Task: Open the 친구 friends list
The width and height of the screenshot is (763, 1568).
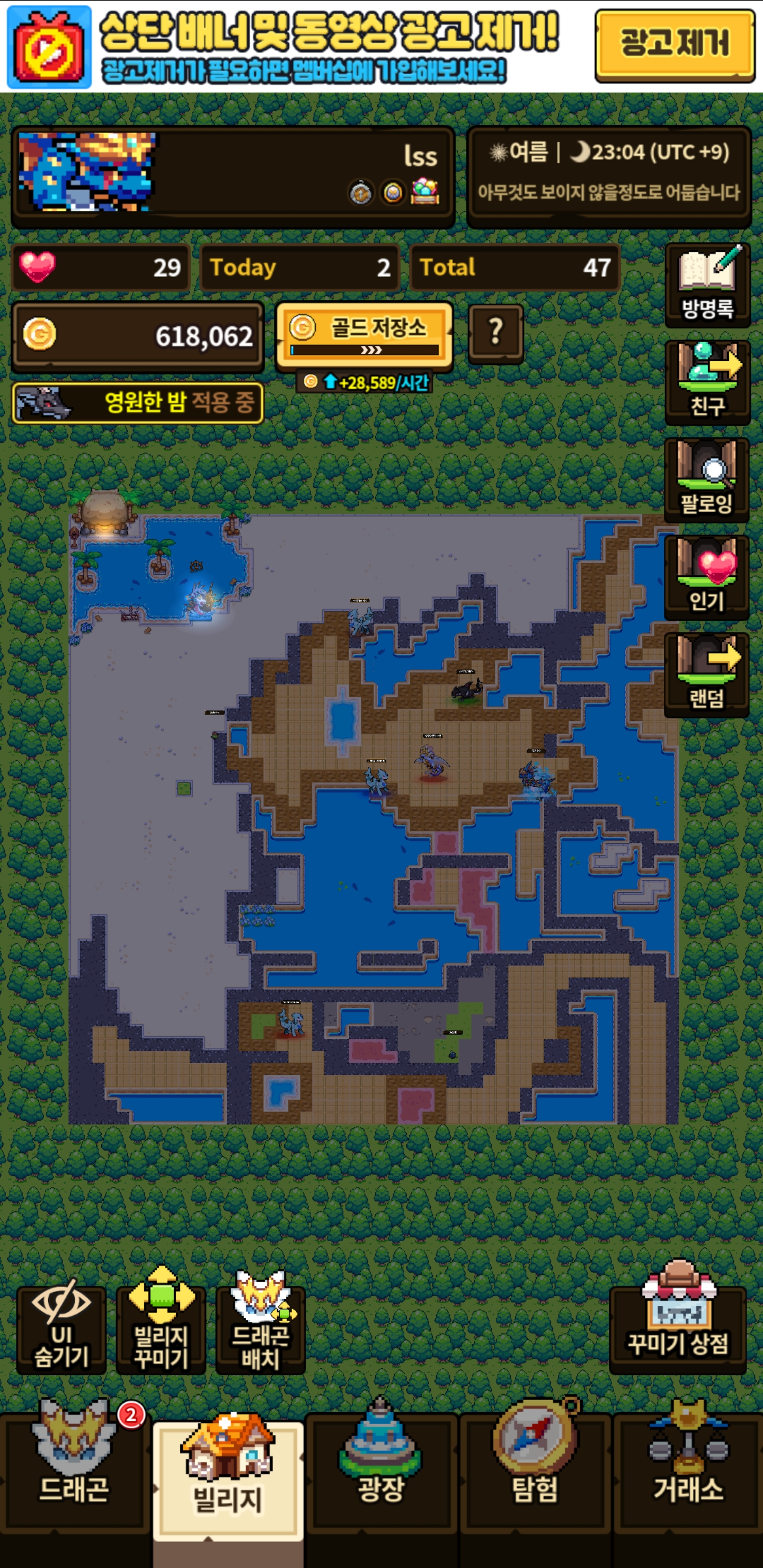Action: [706, 381]
